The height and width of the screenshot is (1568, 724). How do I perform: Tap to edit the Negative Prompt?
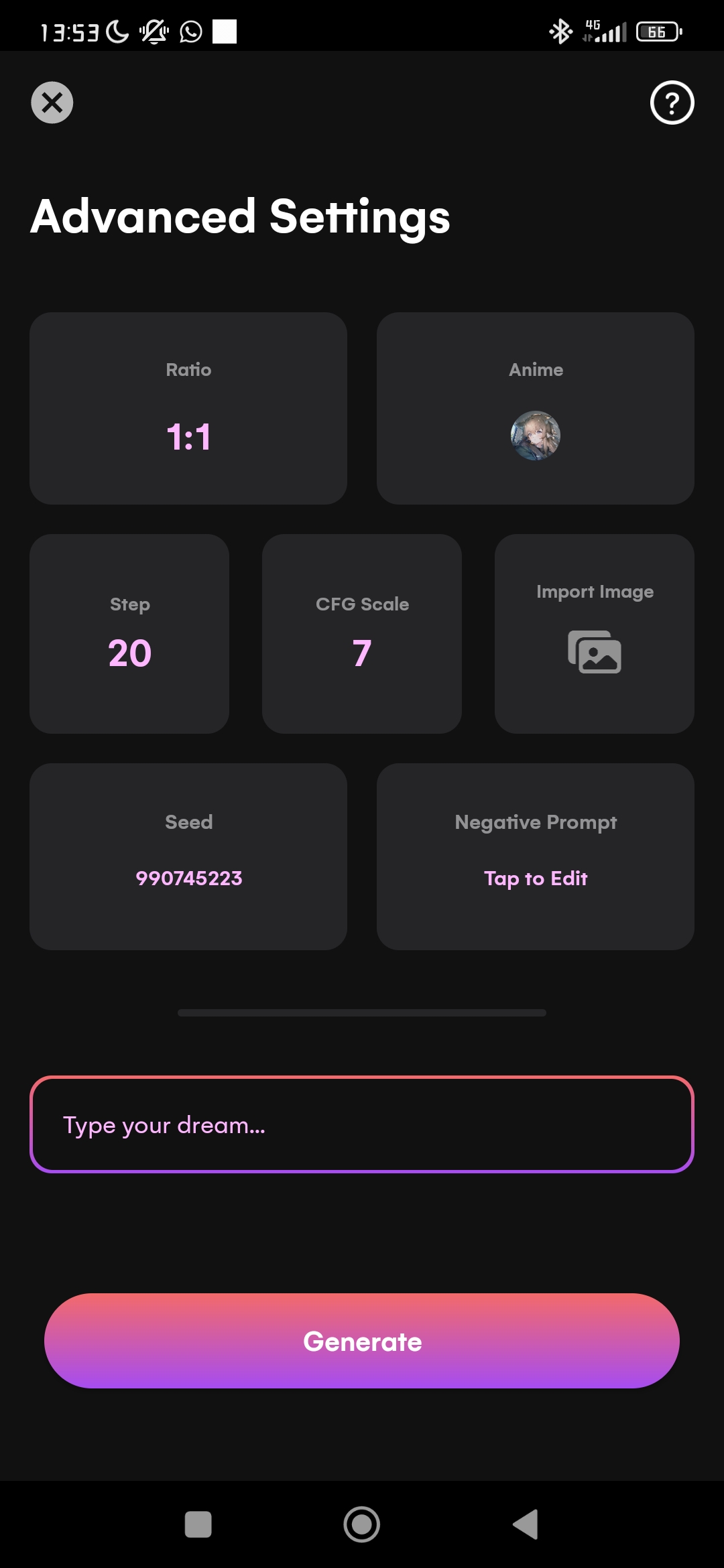535,856
